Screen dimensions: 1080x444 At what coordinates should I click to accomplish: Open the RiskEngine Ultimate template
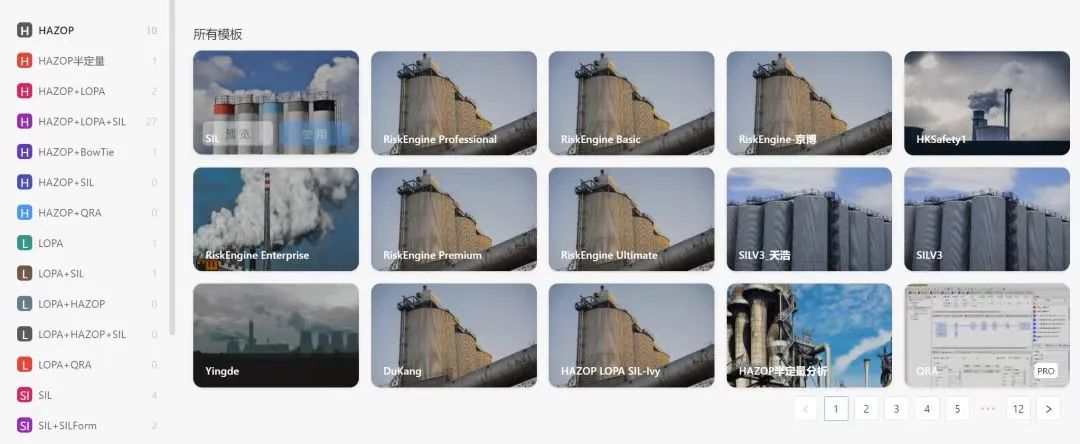[631, 219]
